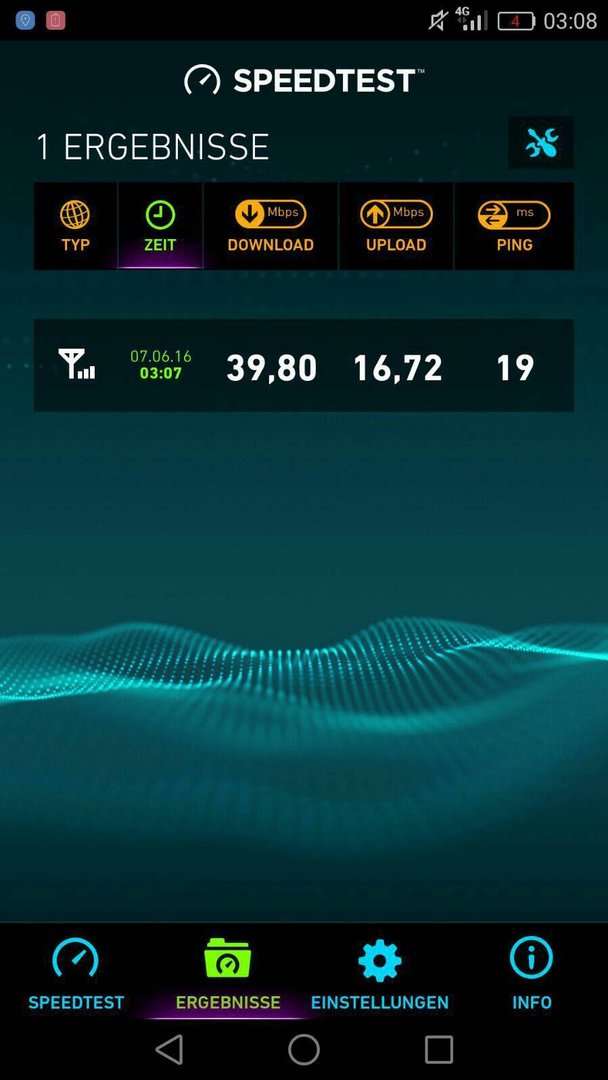This screenshot has height=1080, width=608.
Task: Switch to the Speedtest tab
Action: tap(76, 974)
